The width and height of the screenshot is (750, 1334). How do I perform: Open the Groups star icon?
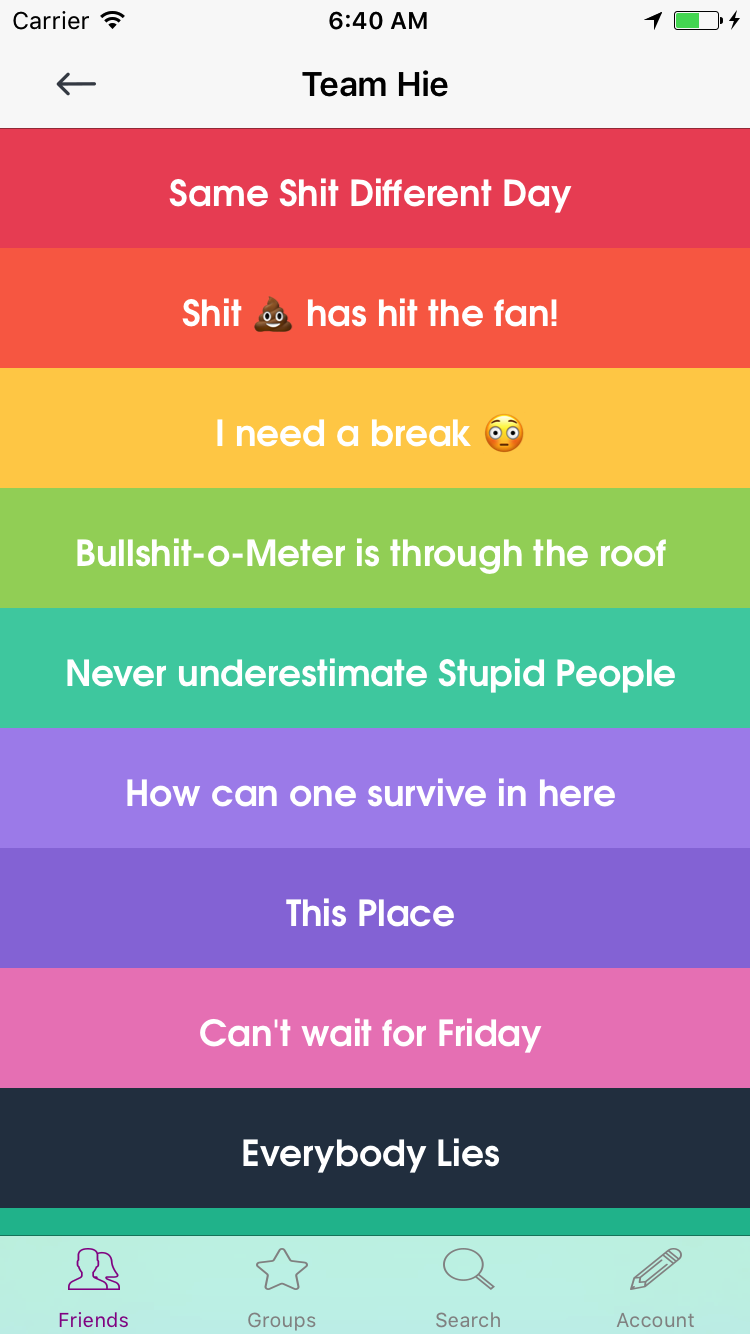[x=281, y=1268]
